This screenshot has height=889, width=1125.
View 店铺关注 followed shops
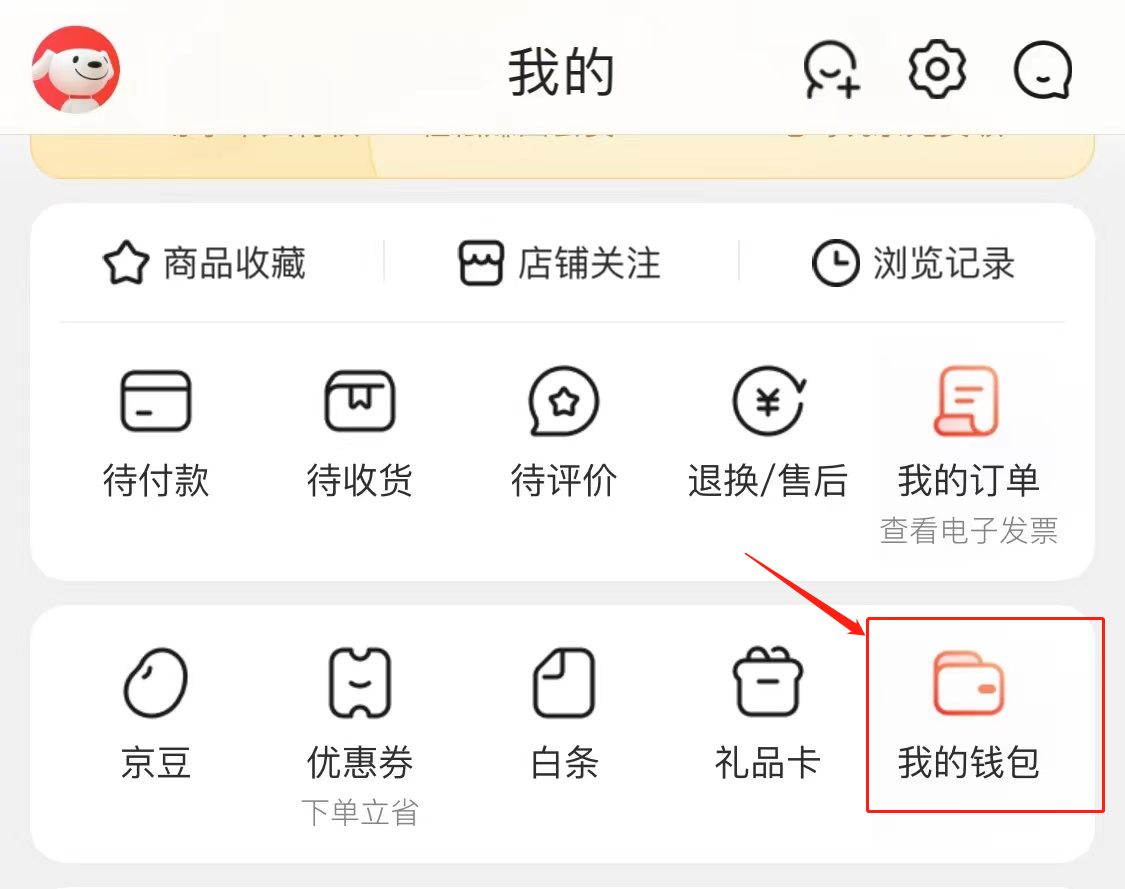(x=560, y=263)
